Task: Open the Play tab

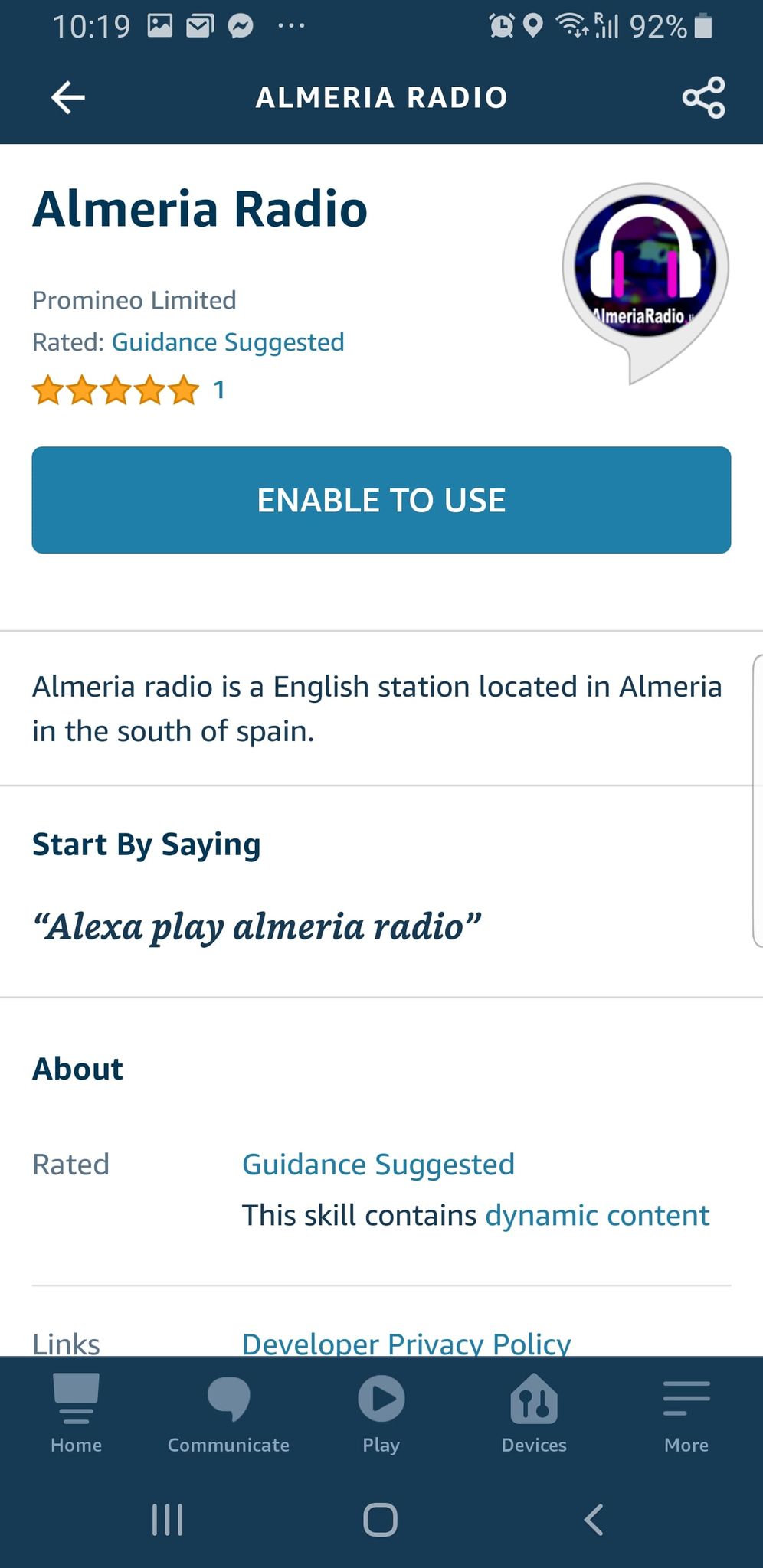Action: pos(381,1413)
